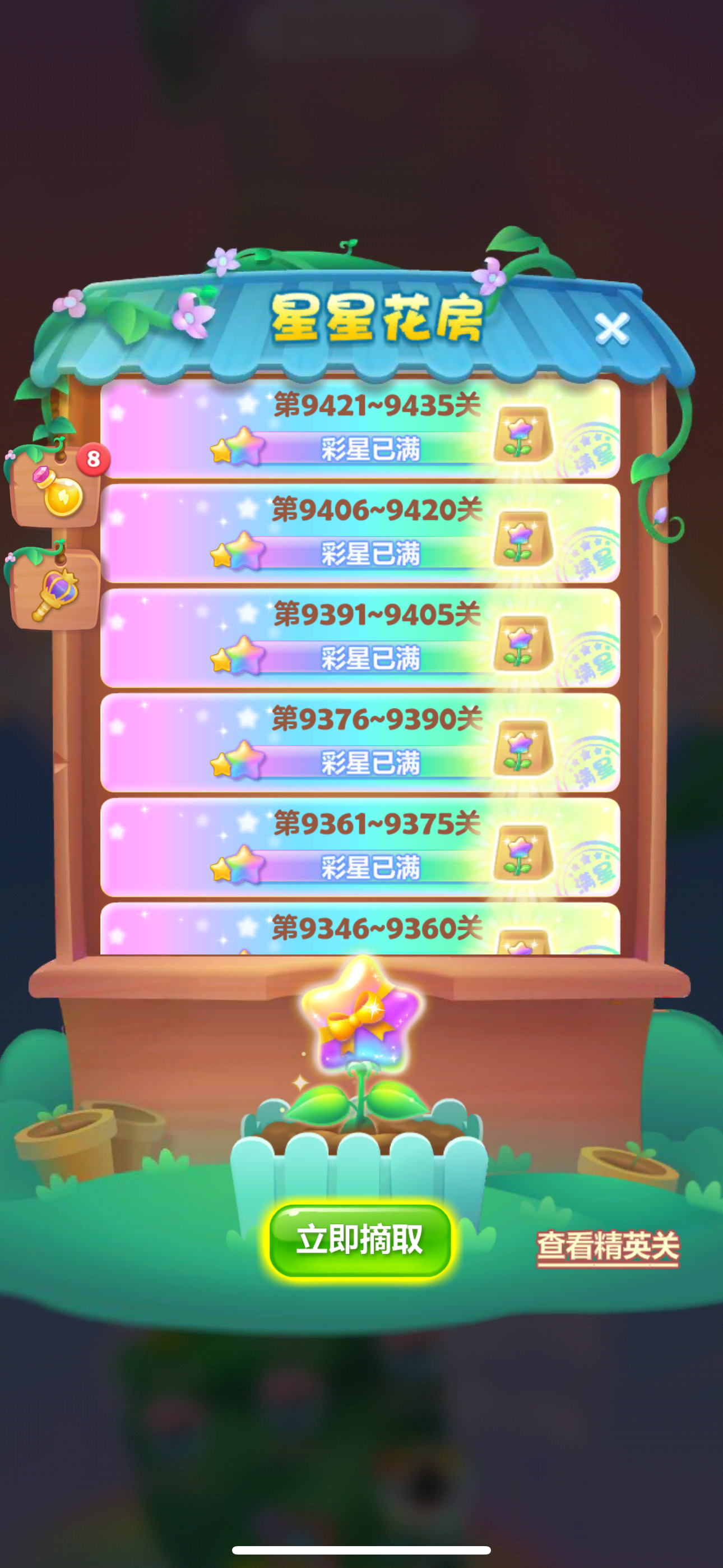
Task: Tap the 立即摘取 button
Action: (x=360, y=1240)
